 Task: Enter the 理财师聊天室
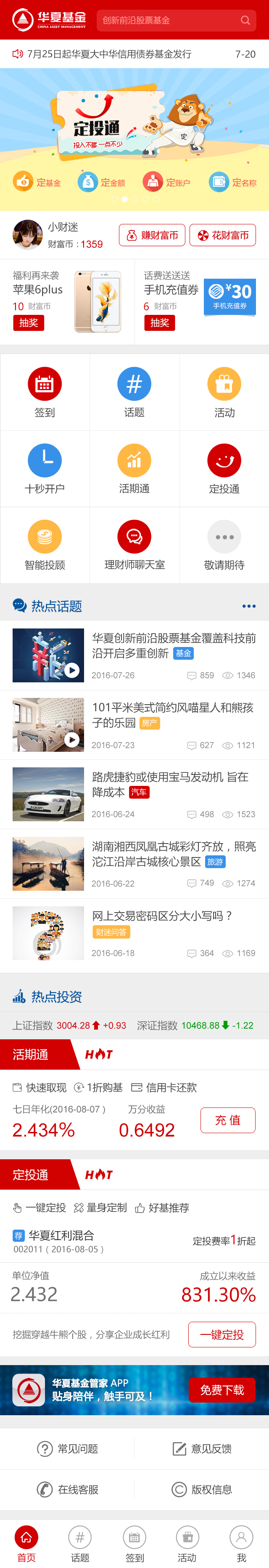(x=134, y=544)
